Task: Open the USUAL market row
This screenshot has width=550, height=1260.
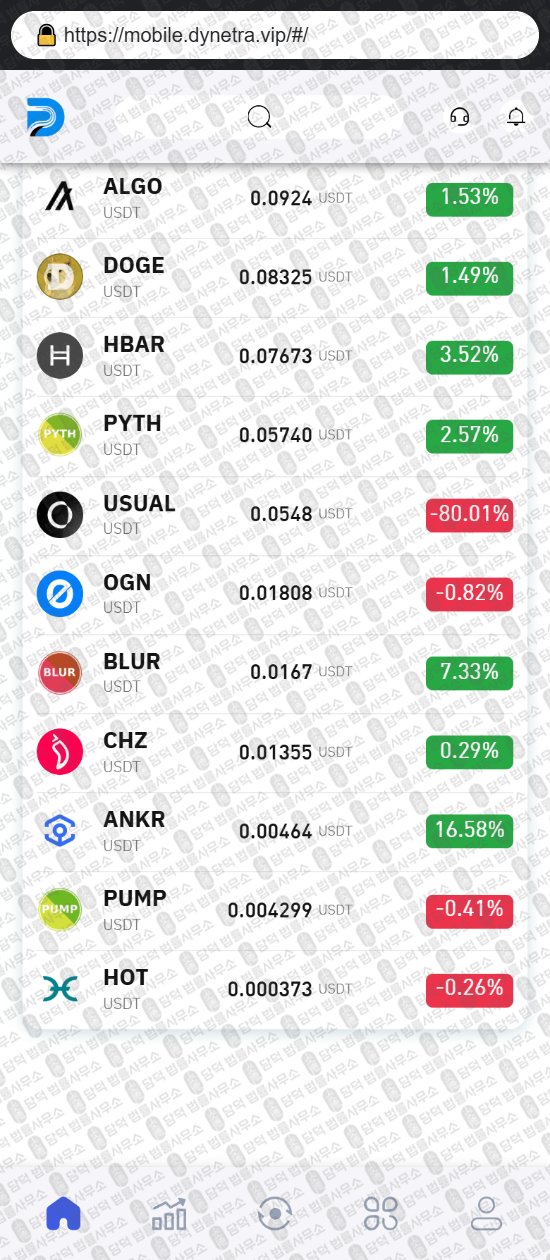Action: point(275,514)
